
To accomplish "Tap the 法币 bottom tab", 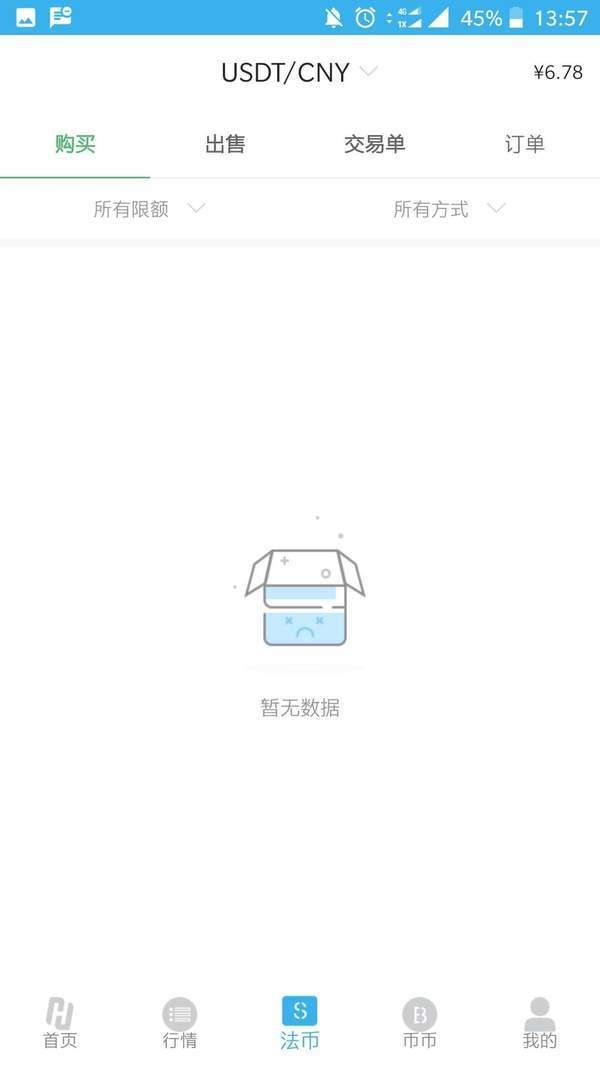I will [x=300, y=1023].
